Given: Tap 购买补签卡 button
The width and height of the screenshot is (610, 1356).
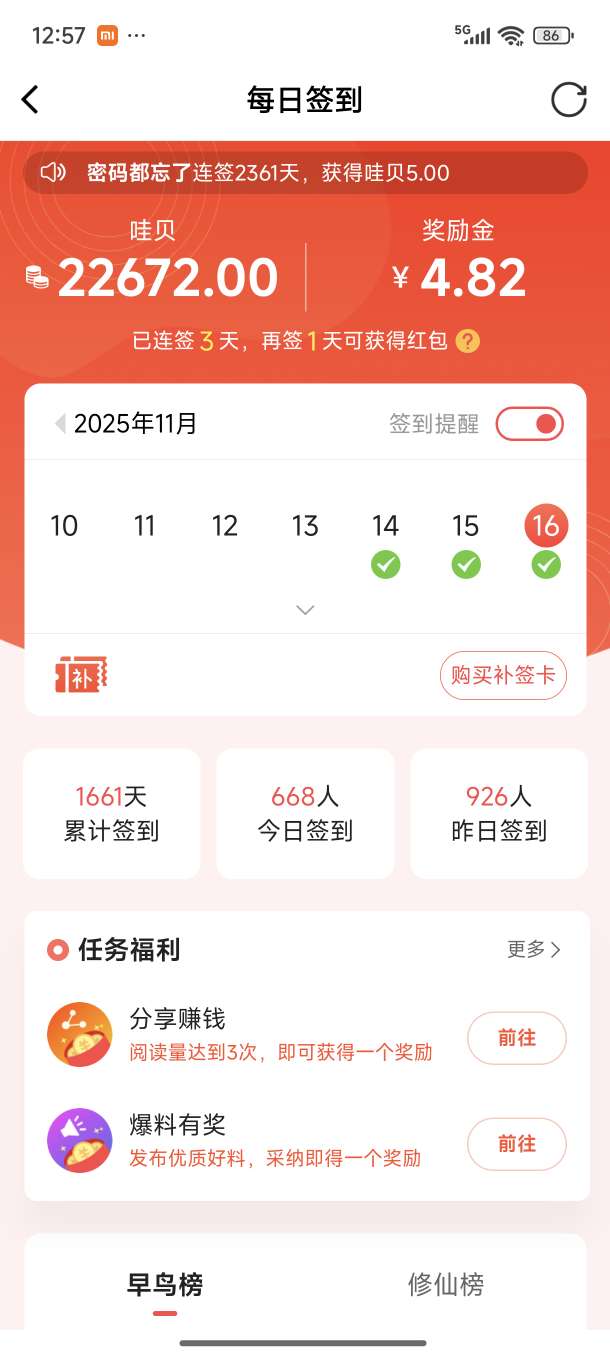Looking at the screenshot, I should click(503, 676).
